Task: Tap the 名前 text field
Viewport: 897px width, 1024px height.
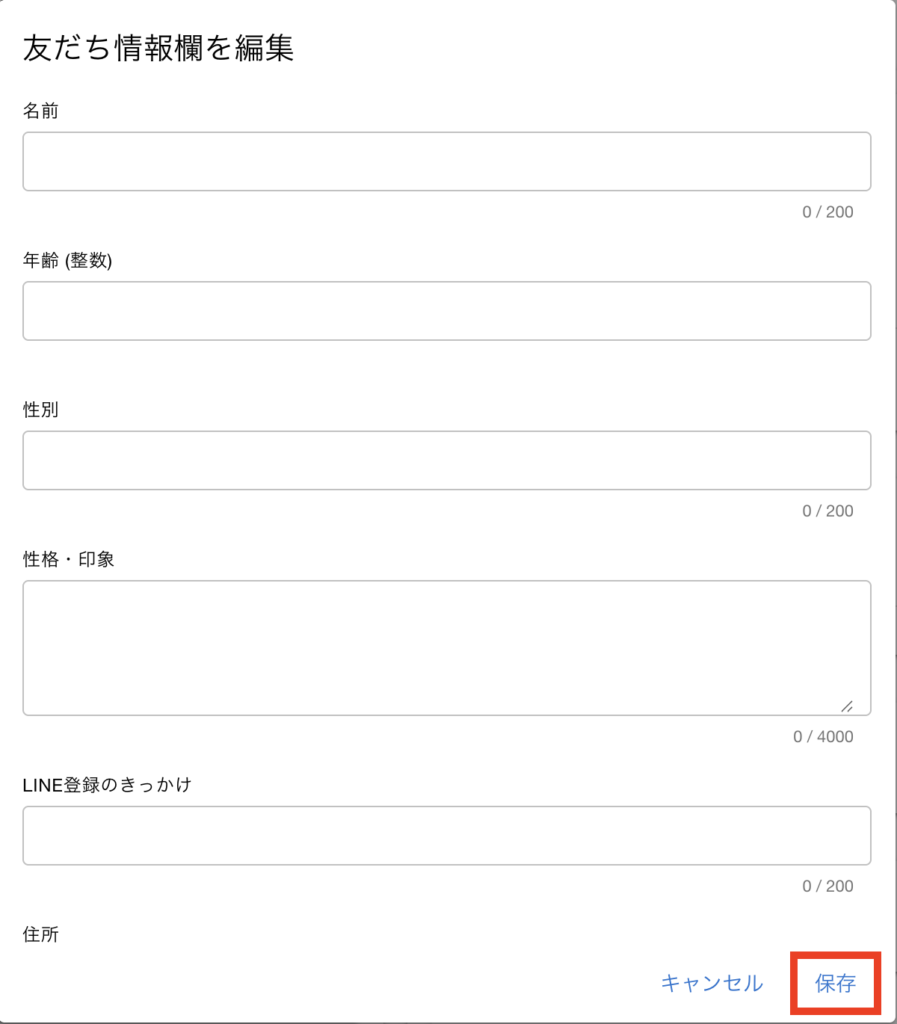Action: point(446,161)
